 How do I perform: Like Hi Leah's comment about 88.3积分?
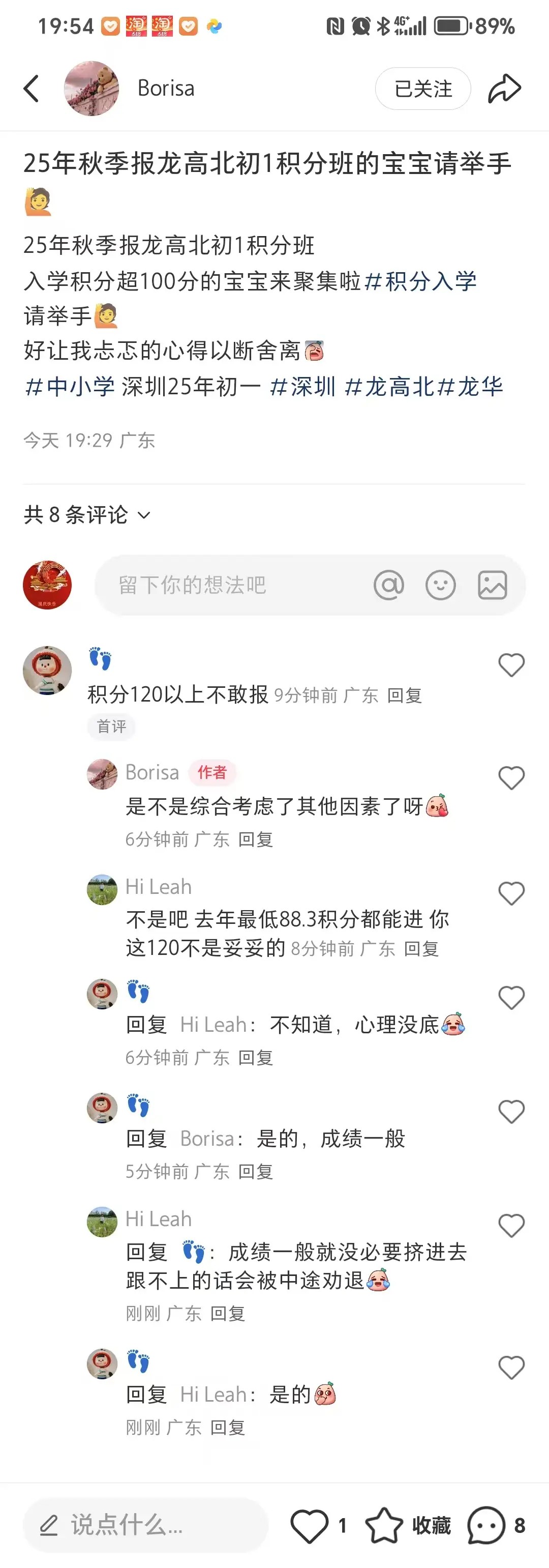click(x=511, y=893)
